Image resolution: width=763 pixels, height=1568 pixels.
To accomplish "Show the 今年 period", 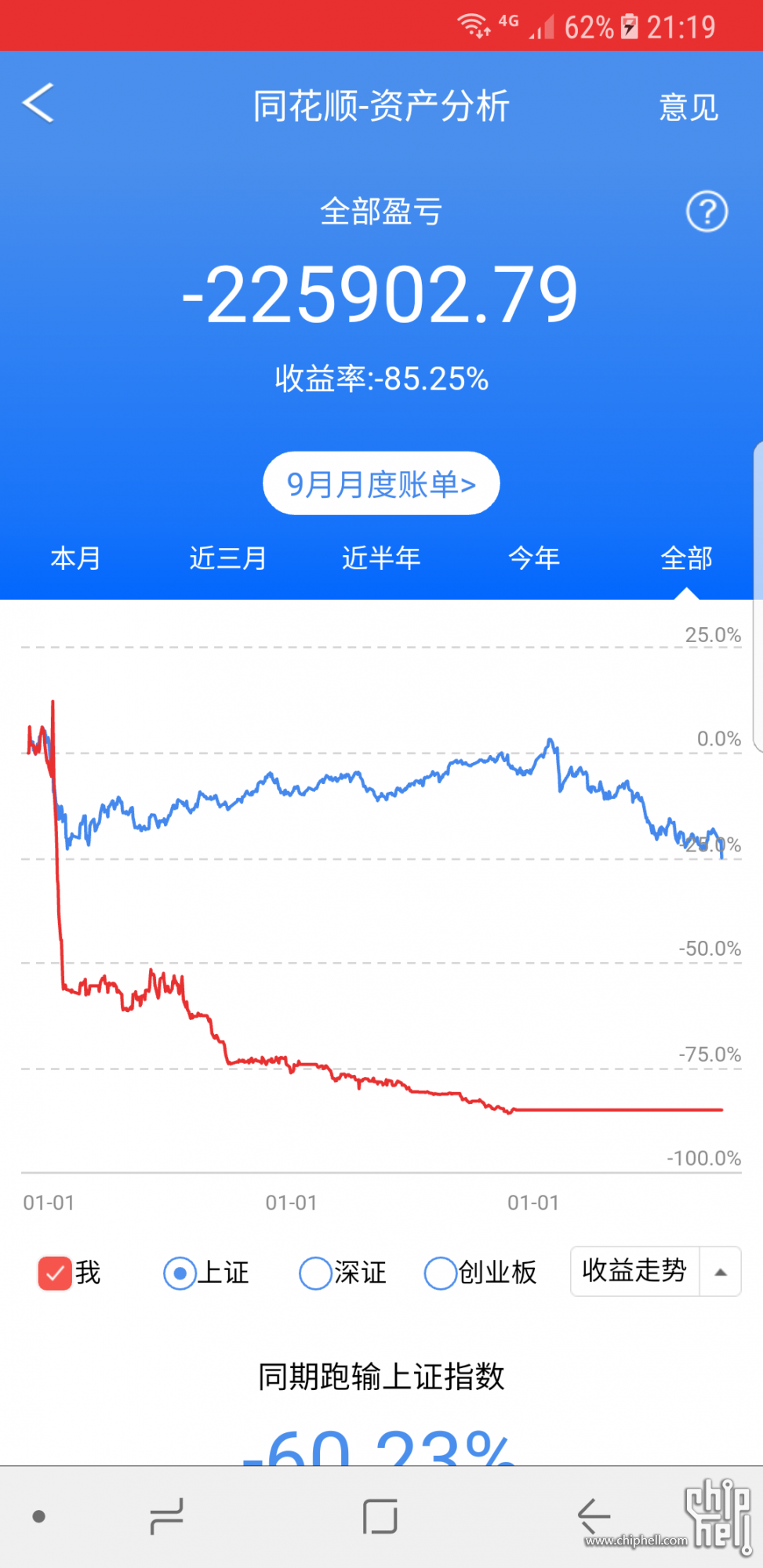I will tap(534, 558).
